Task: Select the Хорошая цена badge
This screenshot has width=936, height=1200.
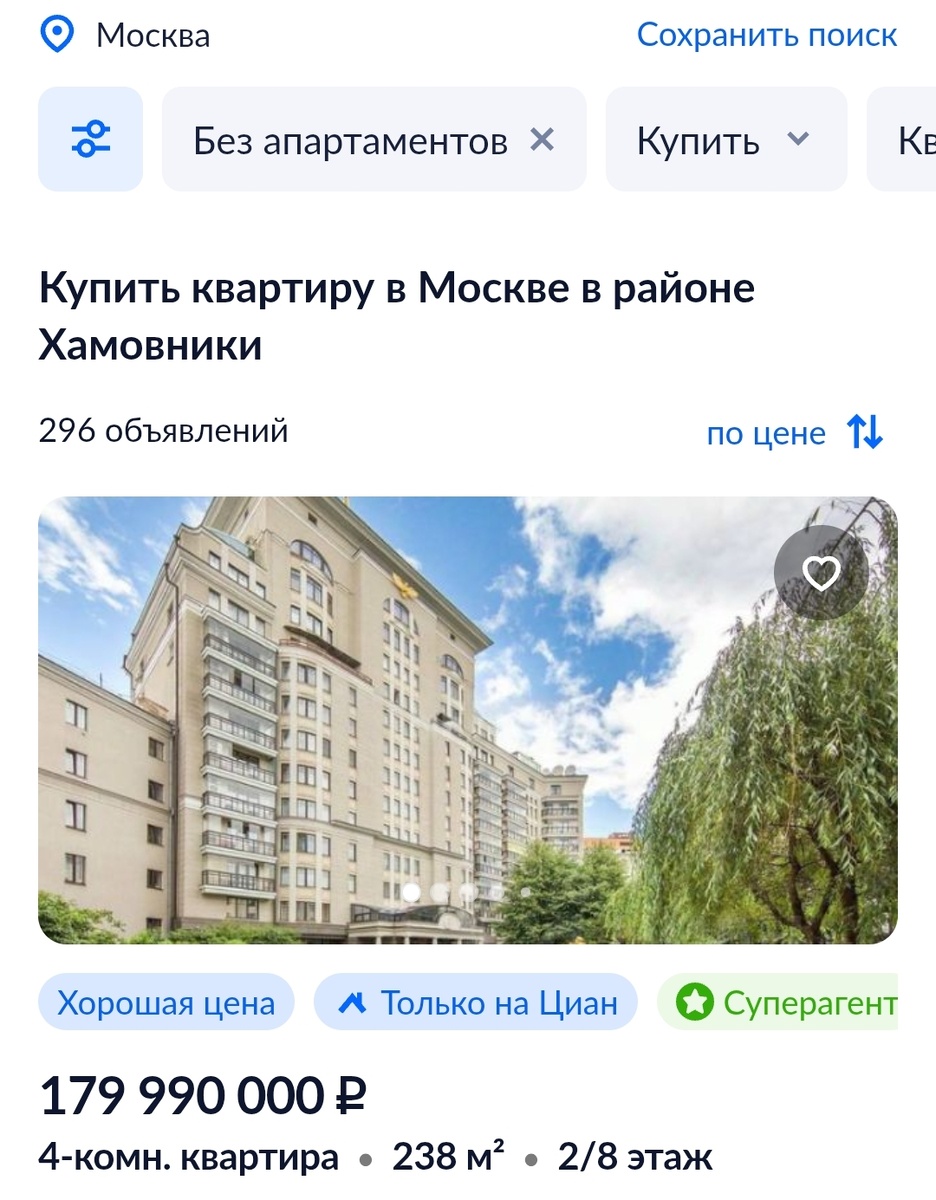Action: pyautogui.click(x=166, y=1001)
